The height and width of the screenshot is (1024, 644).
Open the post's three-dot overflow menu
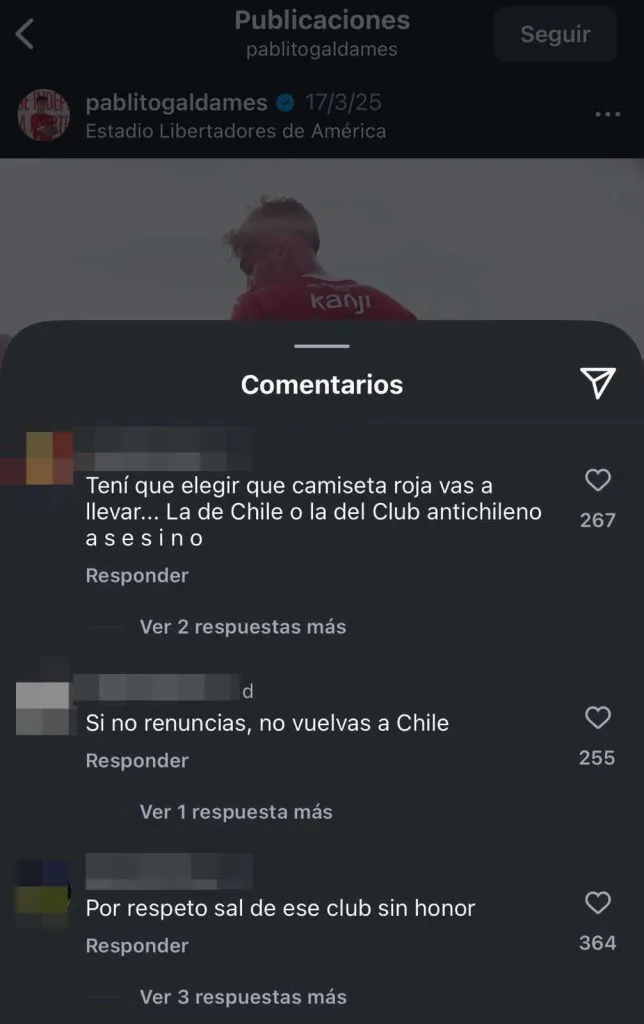pyautogui.click(x=608, y=115)
